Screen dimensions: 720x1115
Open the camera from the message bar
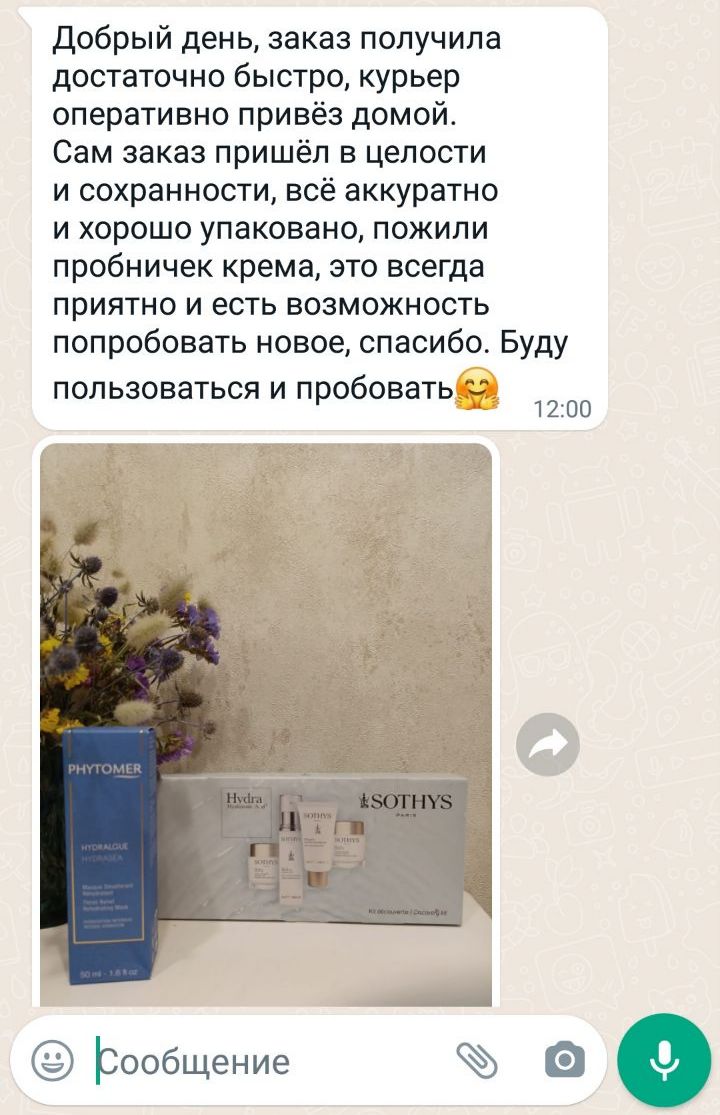tap(565, 1061)
